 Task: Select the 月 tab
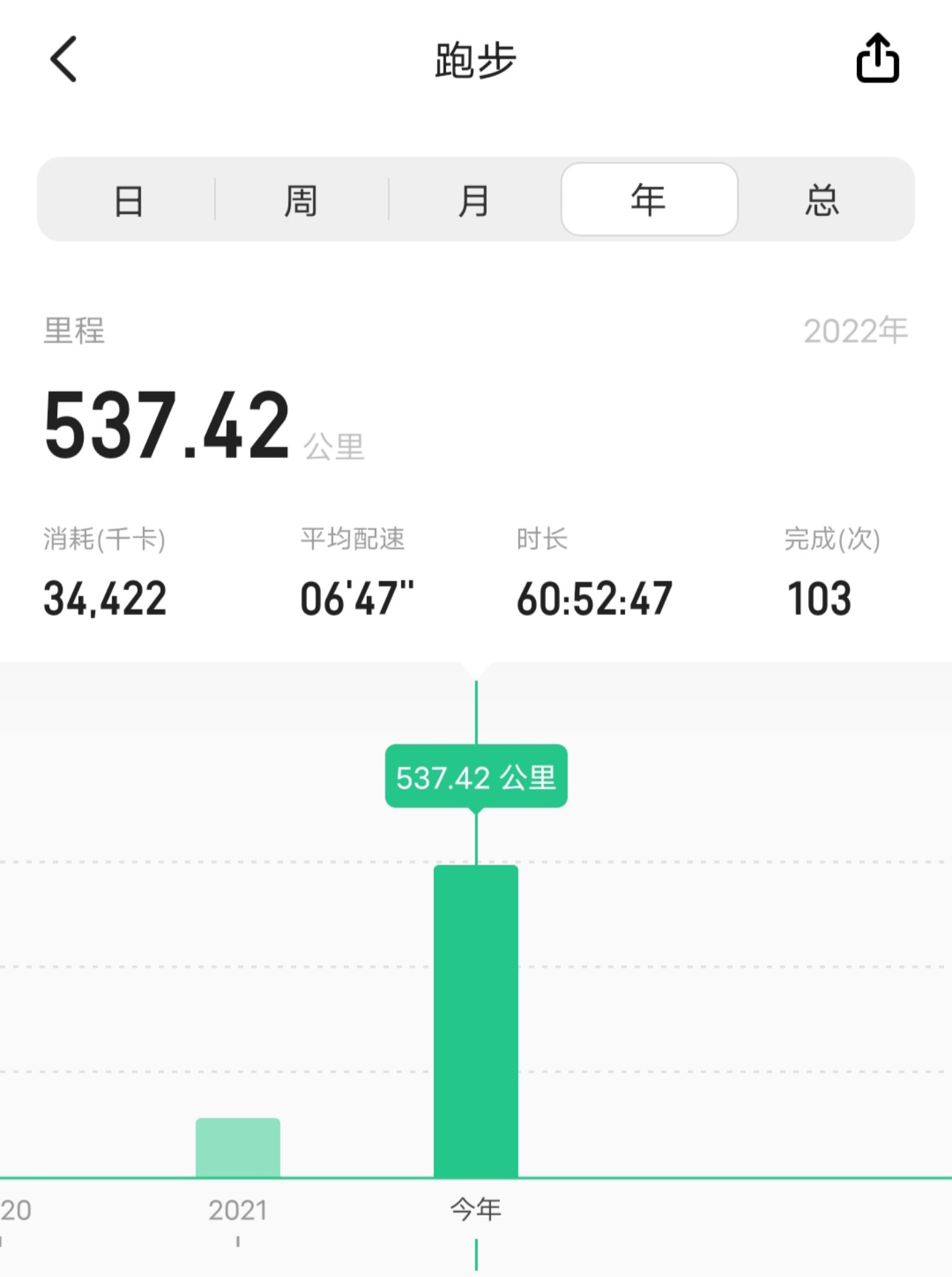point(474,200)
